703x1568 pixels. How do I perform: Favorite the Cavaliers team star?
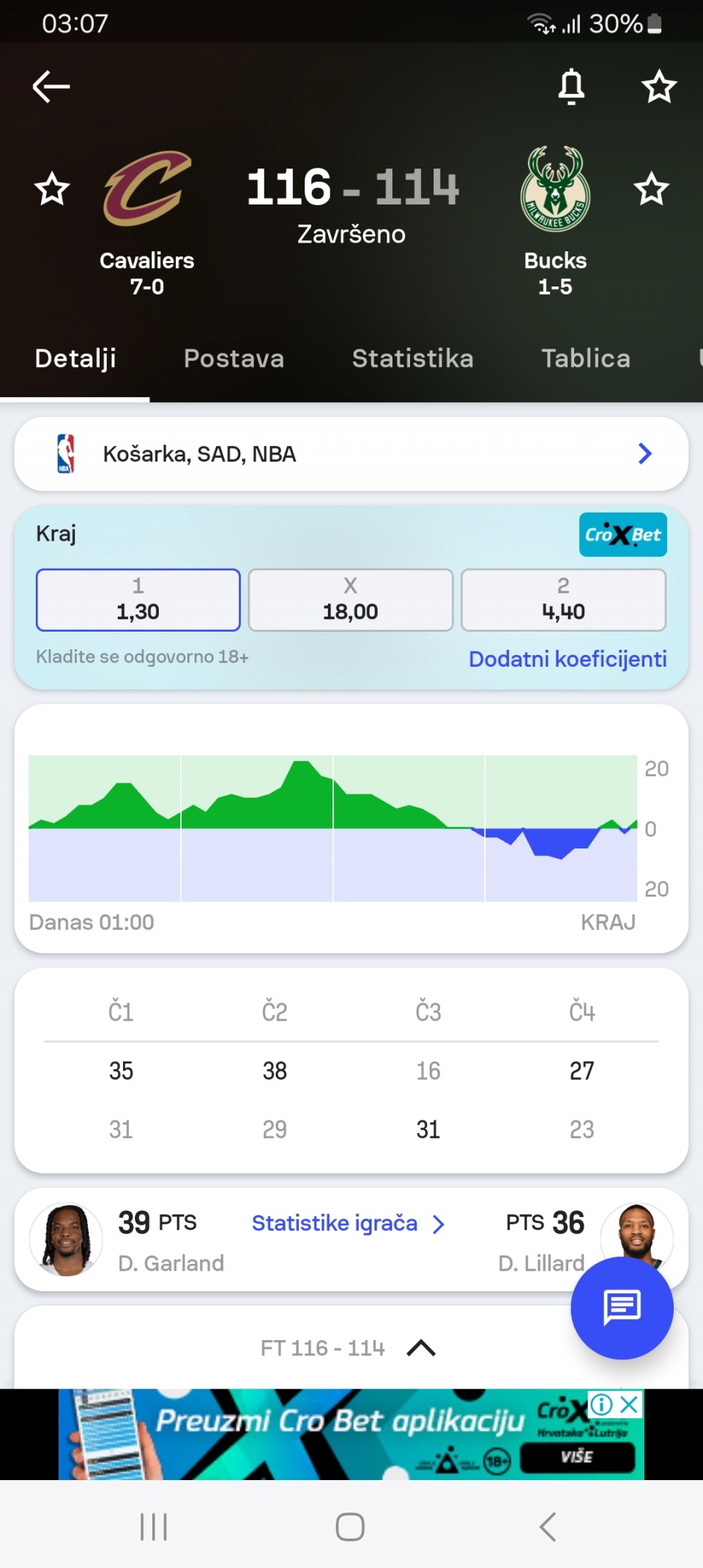[x=52, y=189]
